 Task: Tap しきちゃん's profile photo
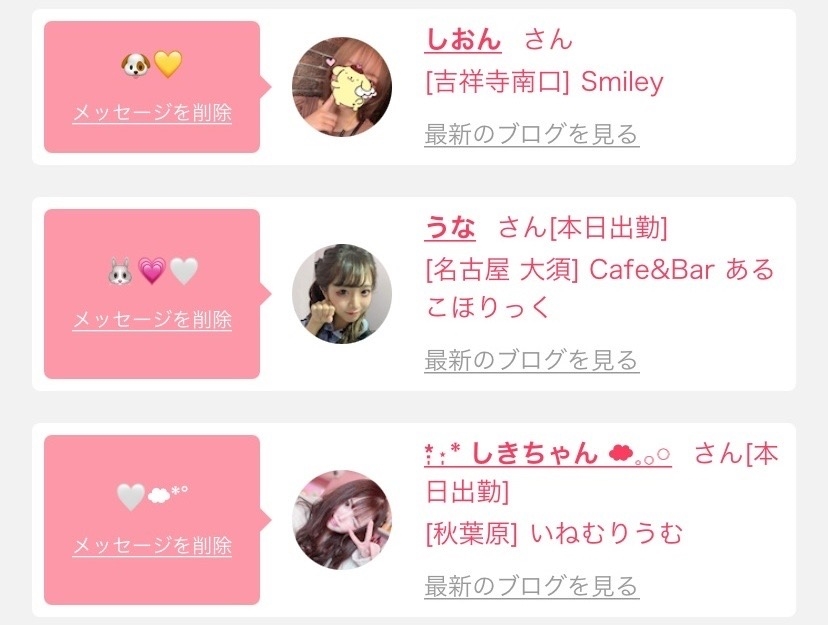pyautogui.click(x=341, y=520)
